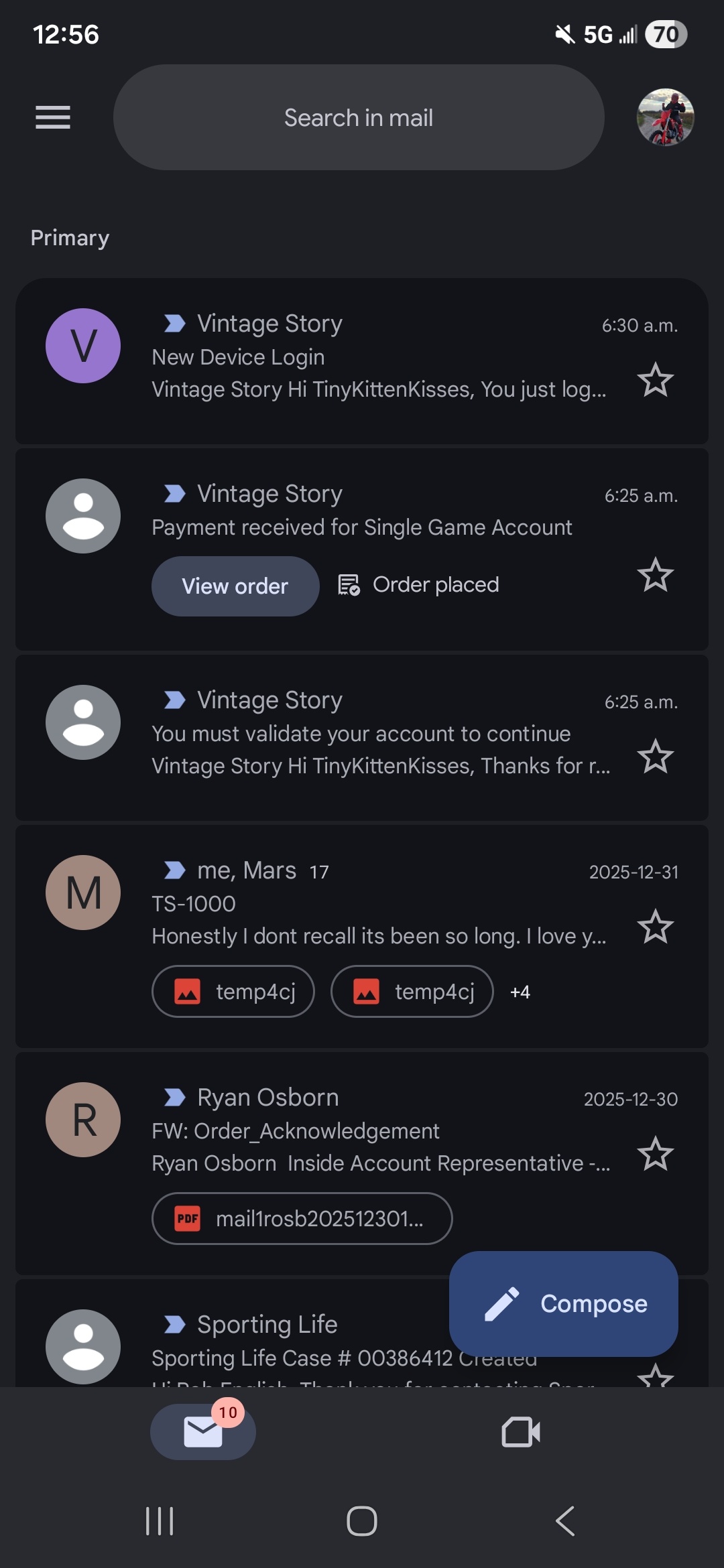Star Ryan Osborn's email
This screenshot has height=1568, width=724.
[x=655, y=1154]
